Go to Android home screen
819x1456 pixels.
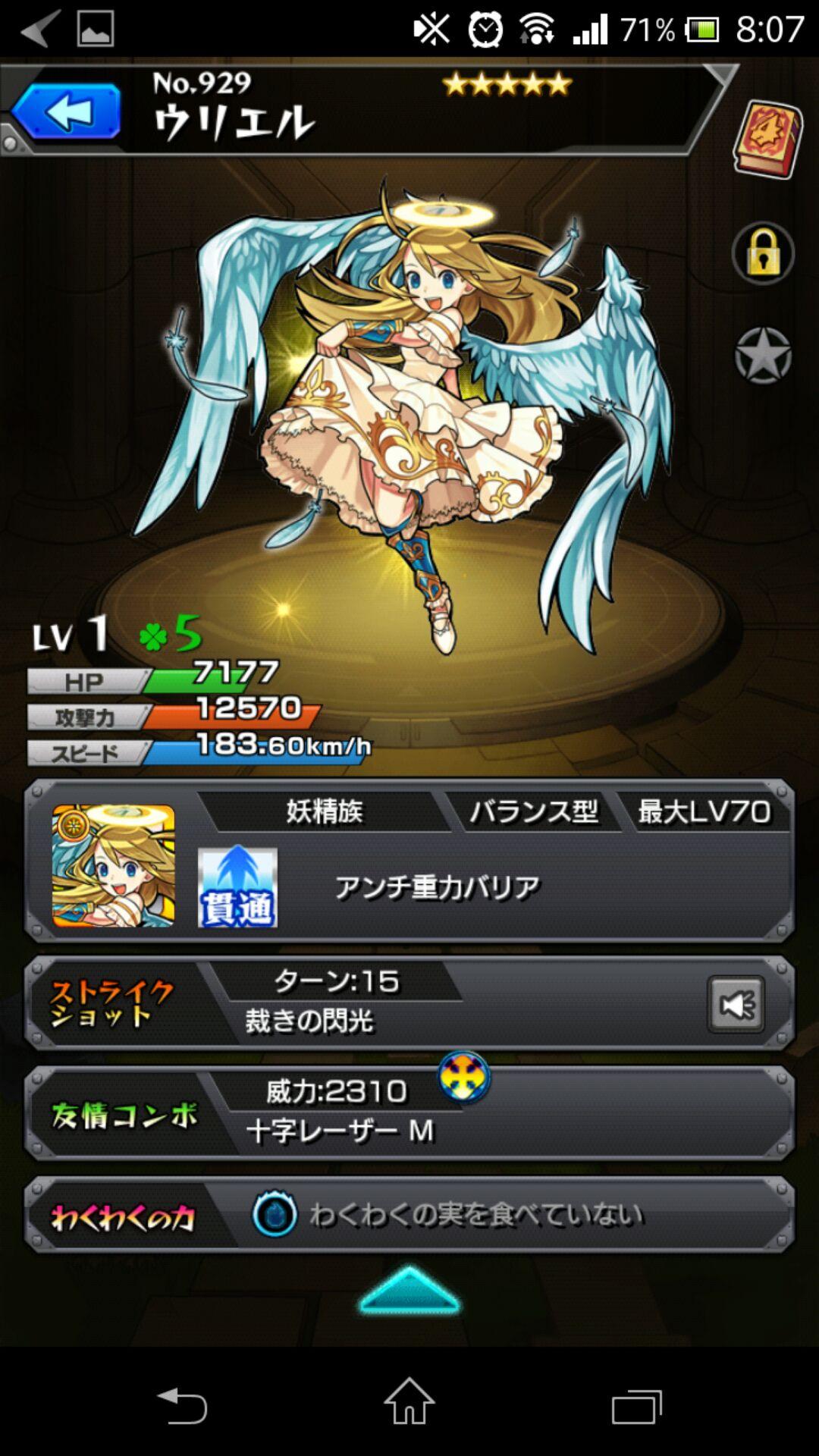point(409,1403)
